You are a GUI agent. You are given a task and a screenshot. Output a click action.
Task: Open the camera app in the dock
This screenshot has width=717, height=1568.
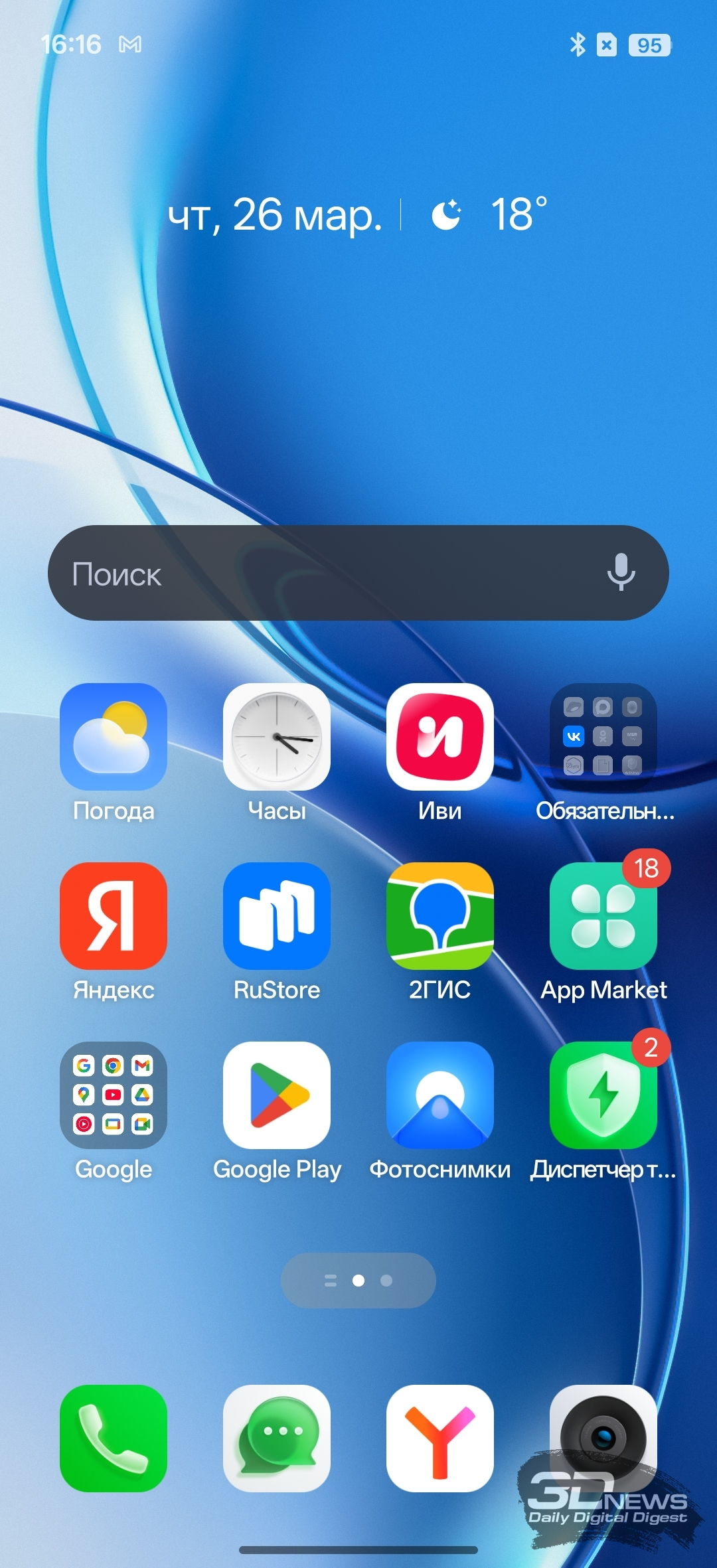tap(603, 1439)
